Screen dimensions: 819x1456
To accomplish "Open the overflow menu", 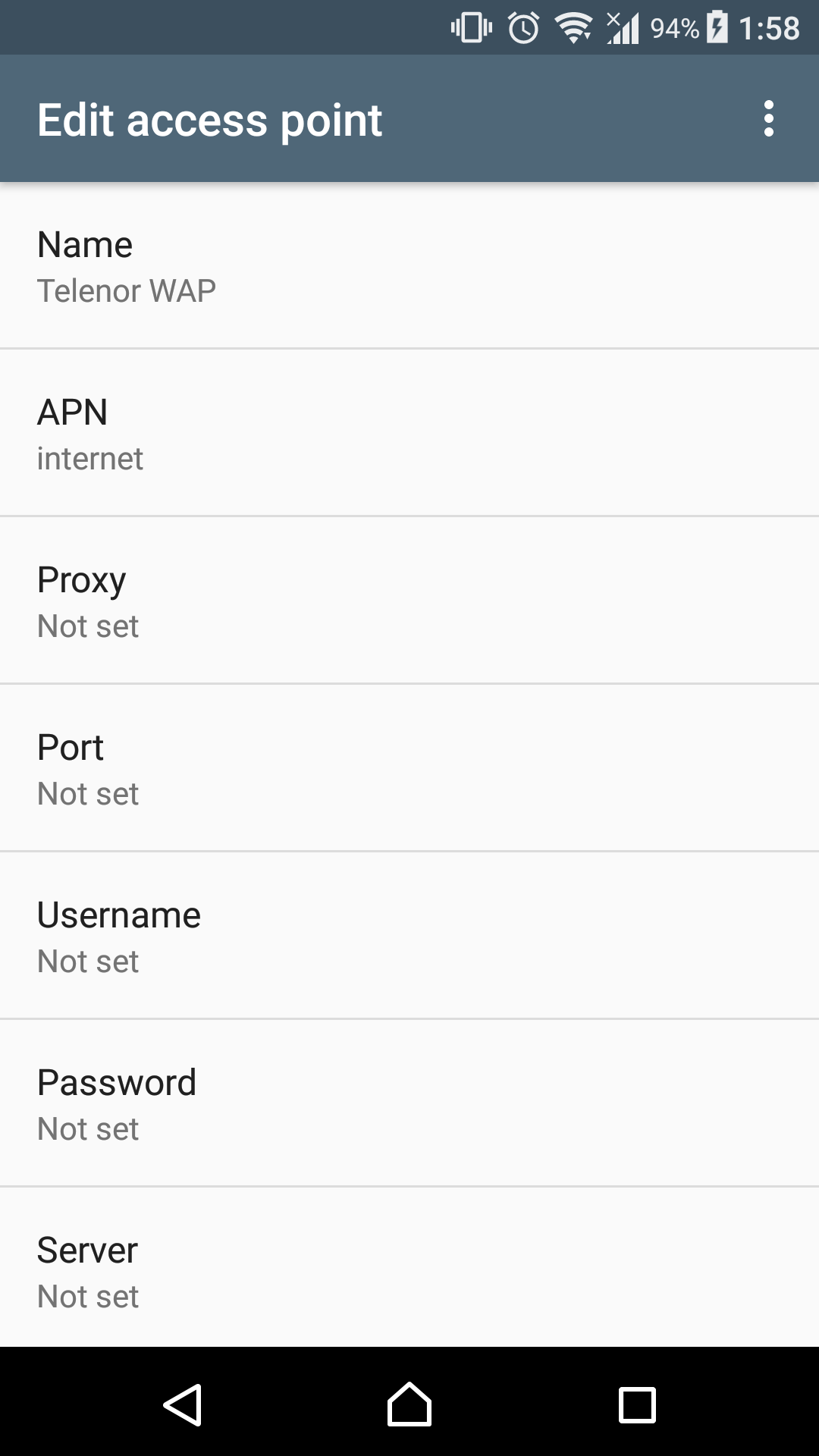I will pos(768,119).
